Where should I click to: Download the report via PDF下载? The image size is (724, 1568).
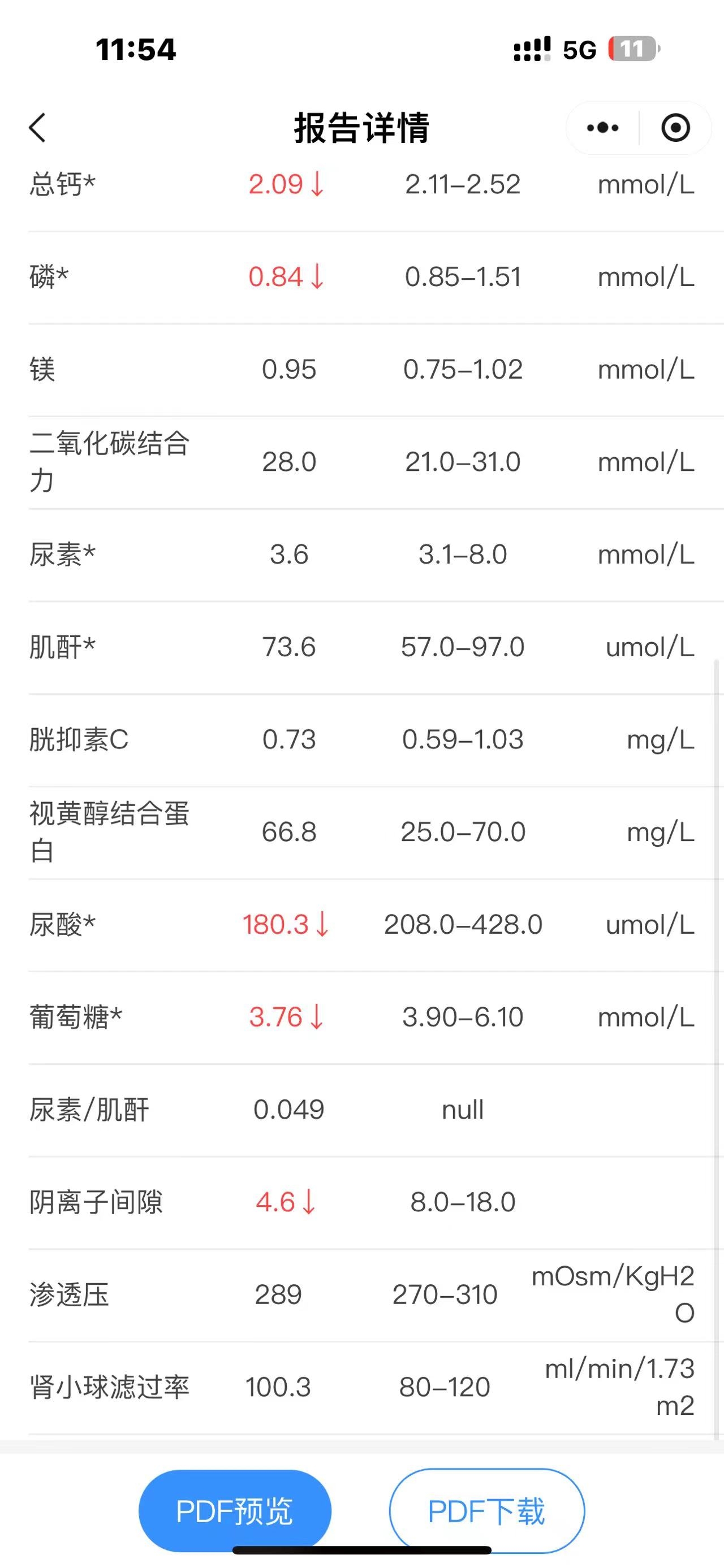pyautogui.click(x=486, y=1511)
